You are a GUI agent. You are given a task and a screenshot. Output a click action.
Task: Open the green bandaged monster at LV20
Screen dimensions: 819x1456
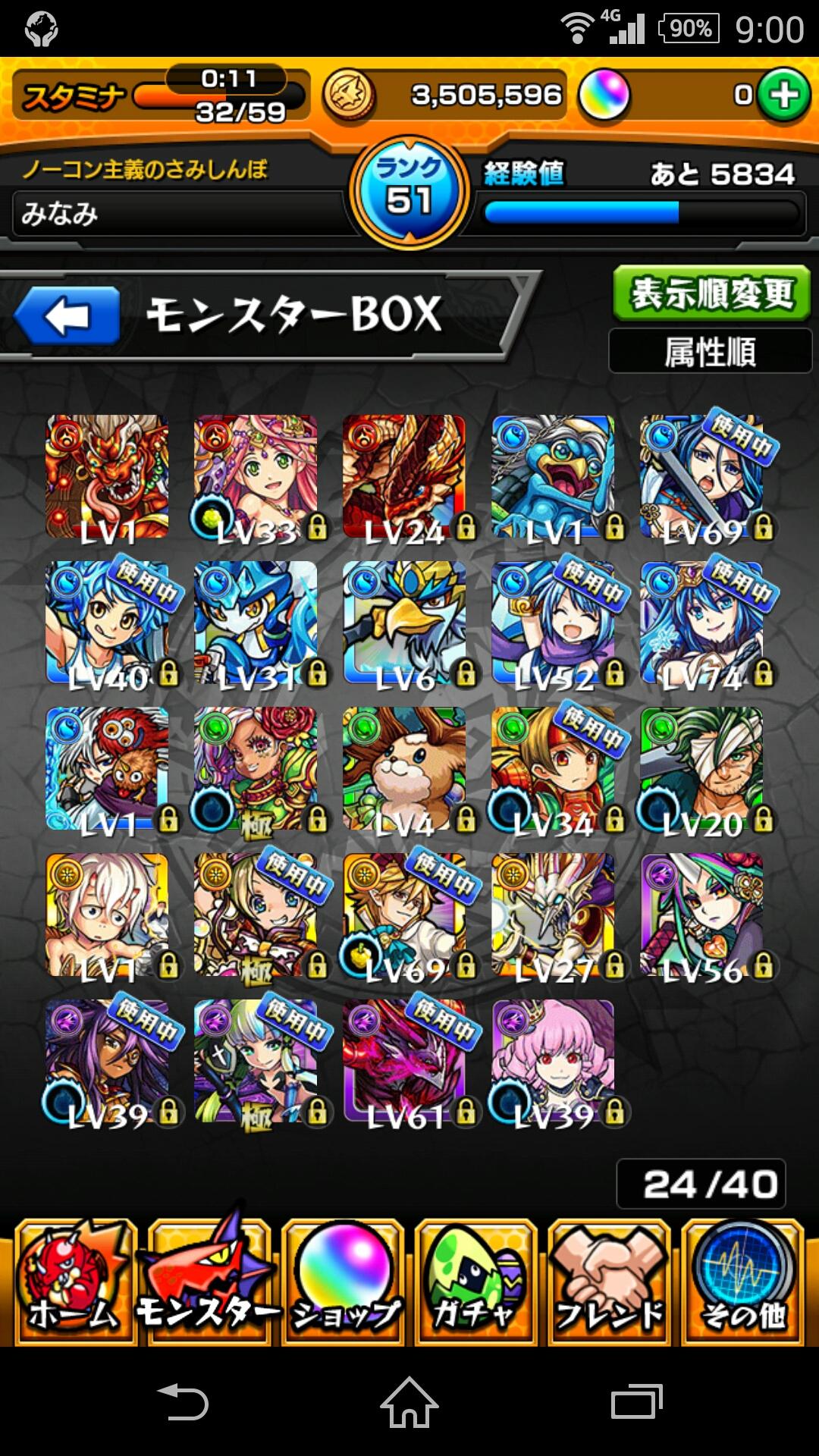pyautogui.click(x=702, y=769)
